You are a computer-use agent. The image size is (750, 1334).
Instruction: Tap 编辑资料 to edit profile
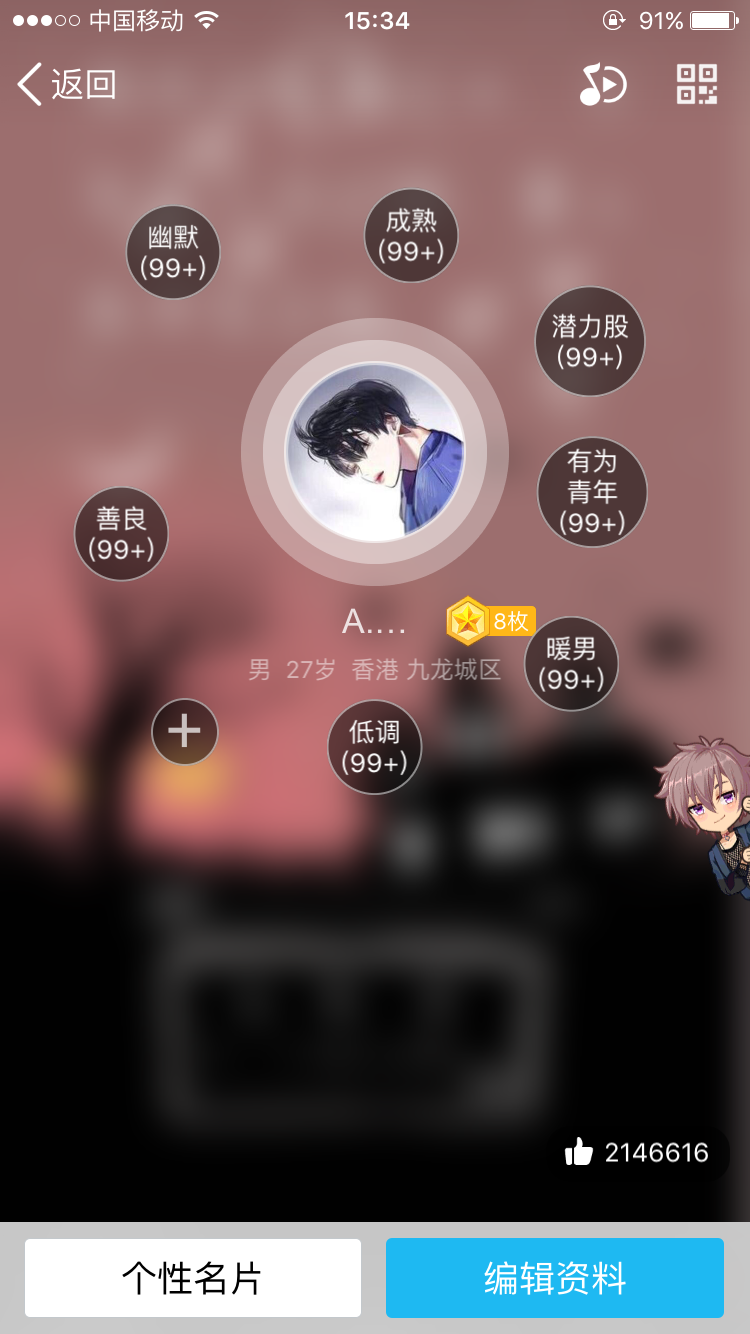pos(554,1278)
